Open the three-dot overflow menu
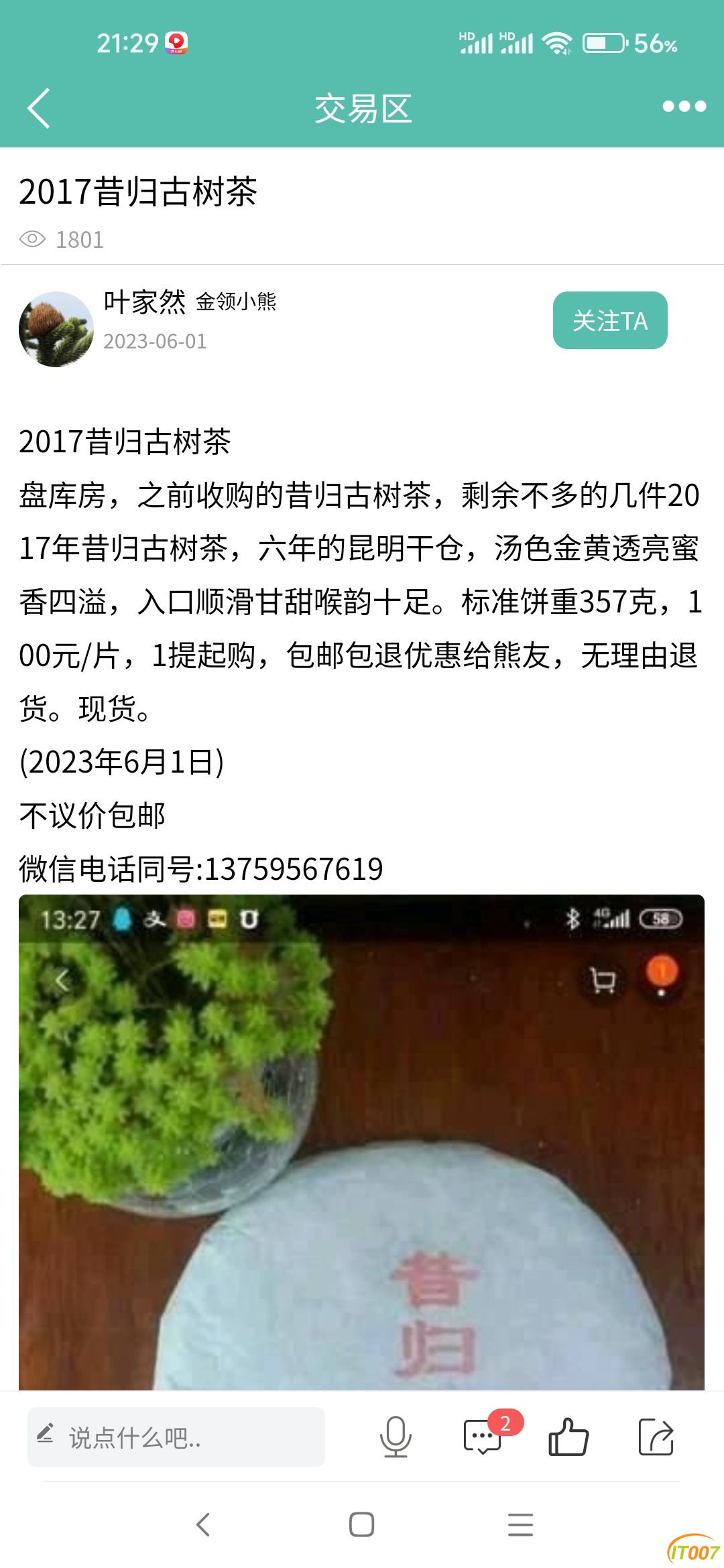Viewport: 724px width, 1568px height. [x=684, y=107]
